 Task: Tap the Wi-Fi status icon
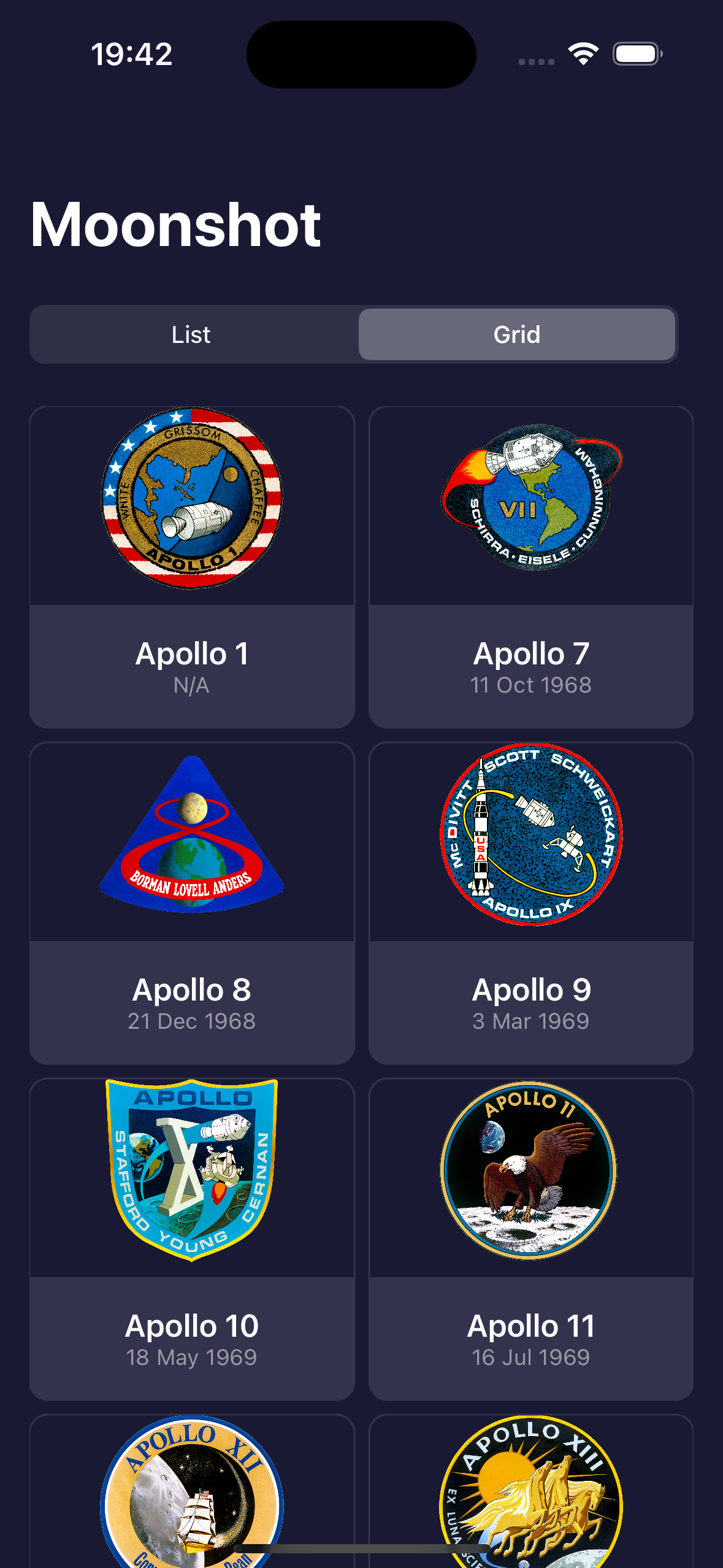point(583,53)
